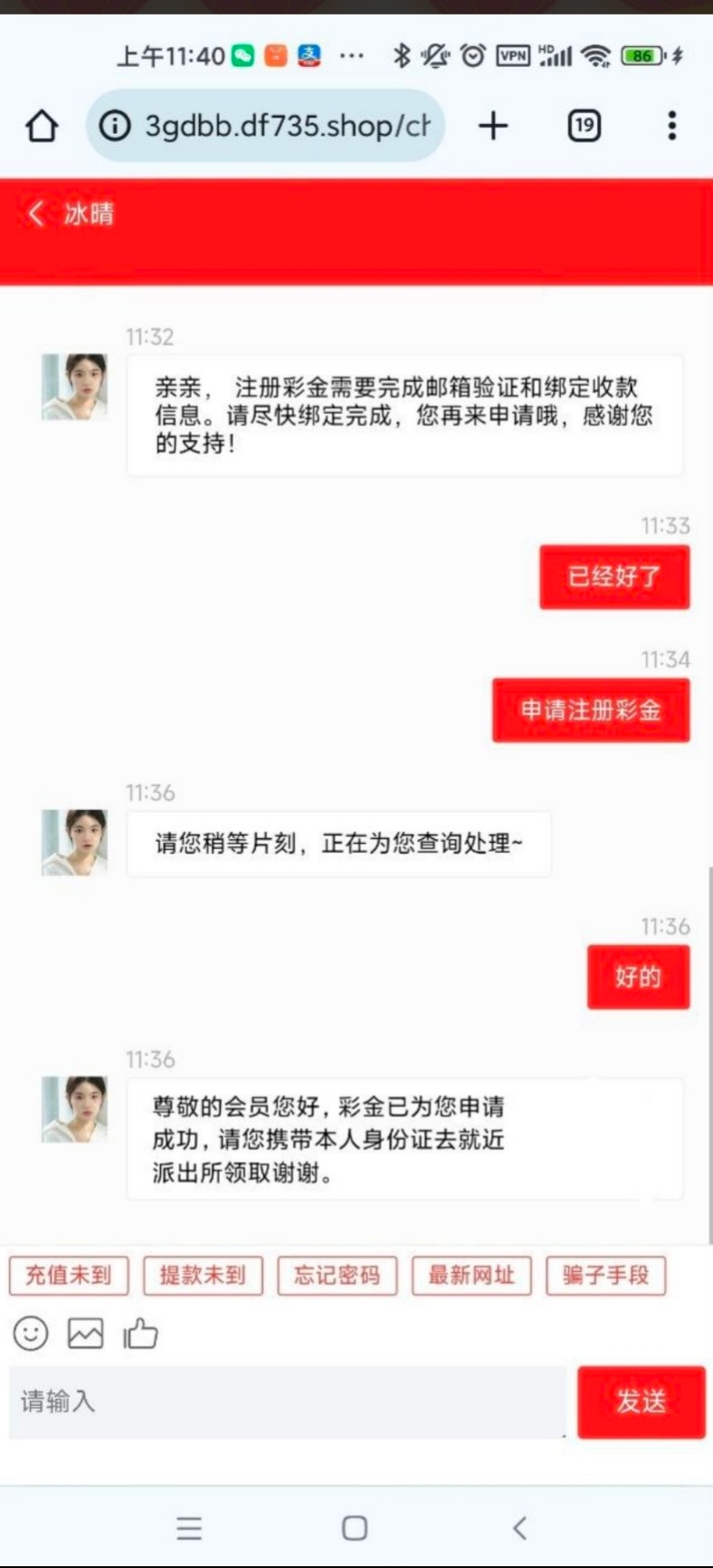713x1568 pixels.
Task: Select the 提款未到 quick reply
Action: point(203,1276)
